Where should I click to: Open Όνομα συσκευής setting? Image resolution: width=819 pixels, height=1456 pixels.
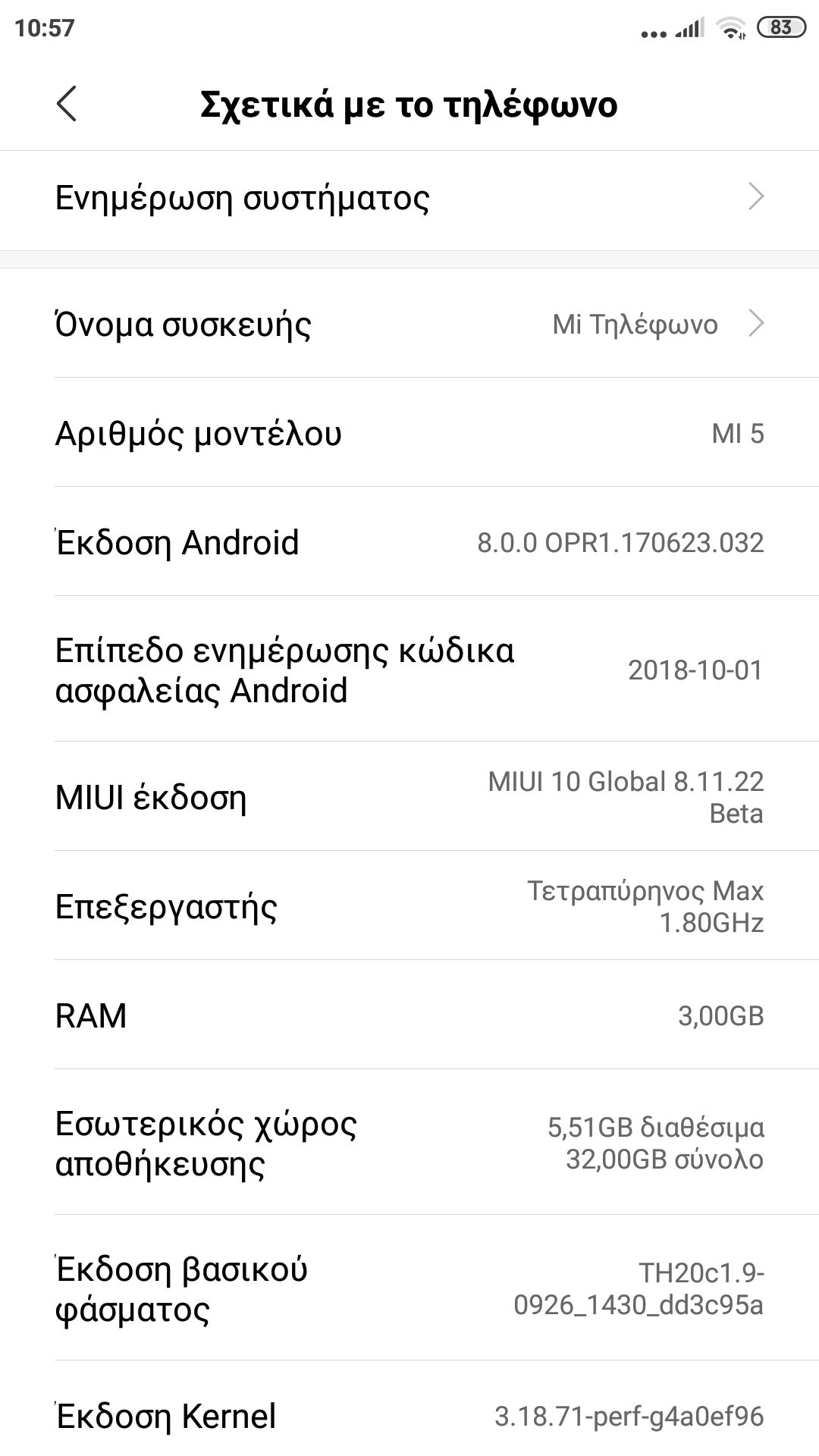[409, 325]
